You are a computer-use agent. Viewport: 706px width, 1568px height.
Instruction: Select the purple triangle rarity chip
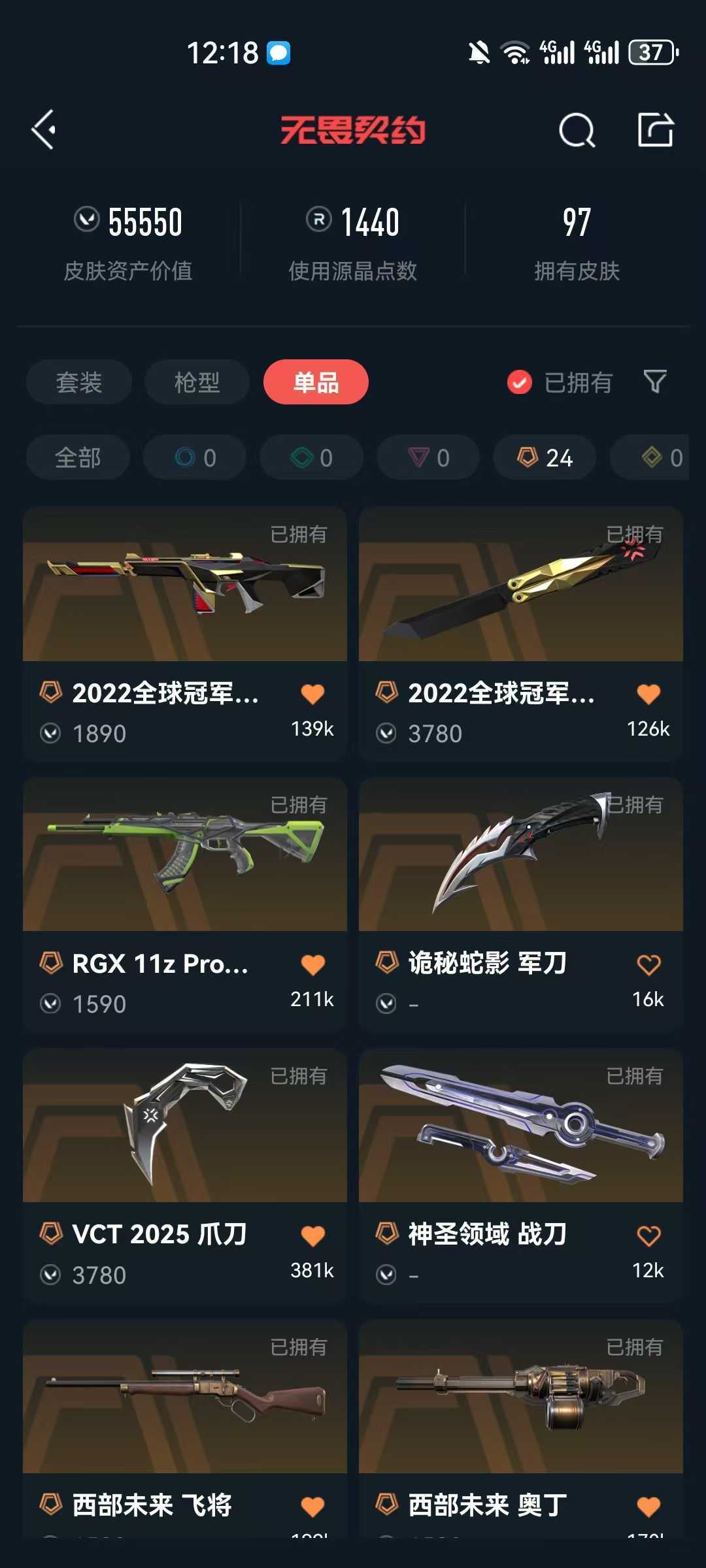428,457
